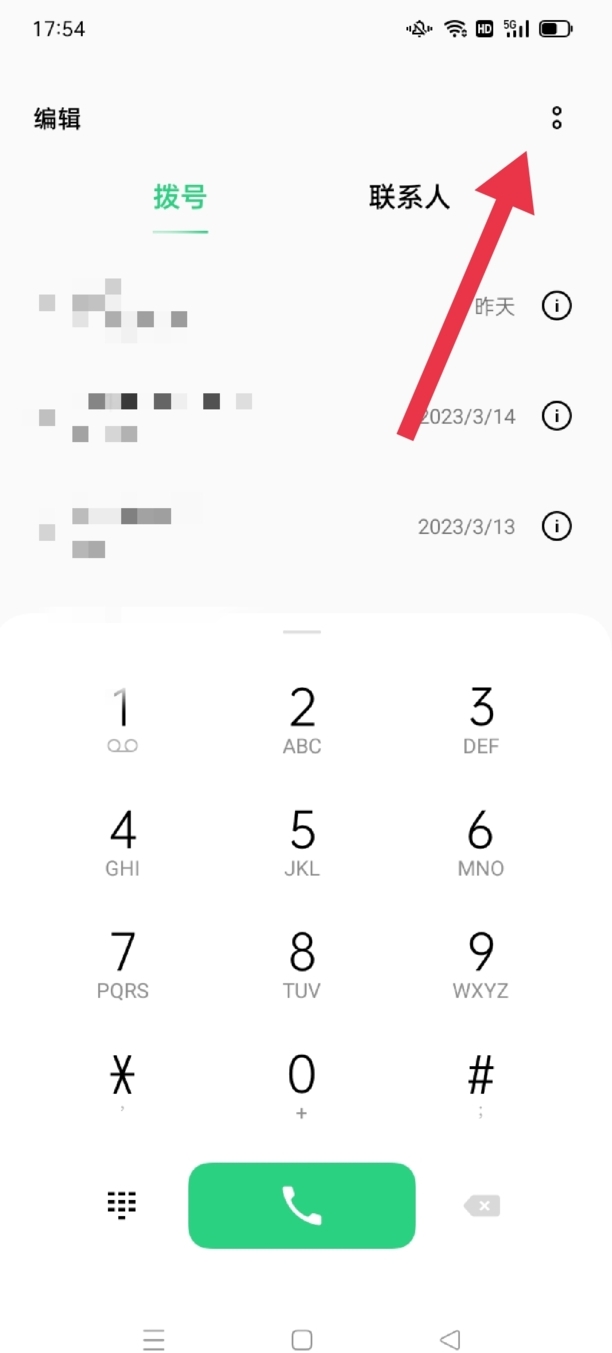View details of the 2023/3/14 call
Screen dimensions: 612x1353
(x=556, y=416)
